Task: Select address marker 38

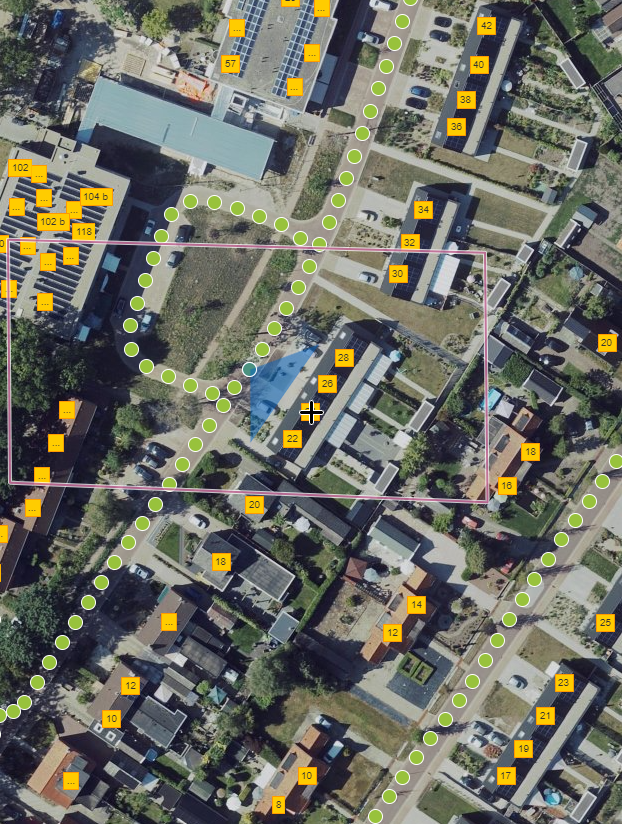Action: 466,100
